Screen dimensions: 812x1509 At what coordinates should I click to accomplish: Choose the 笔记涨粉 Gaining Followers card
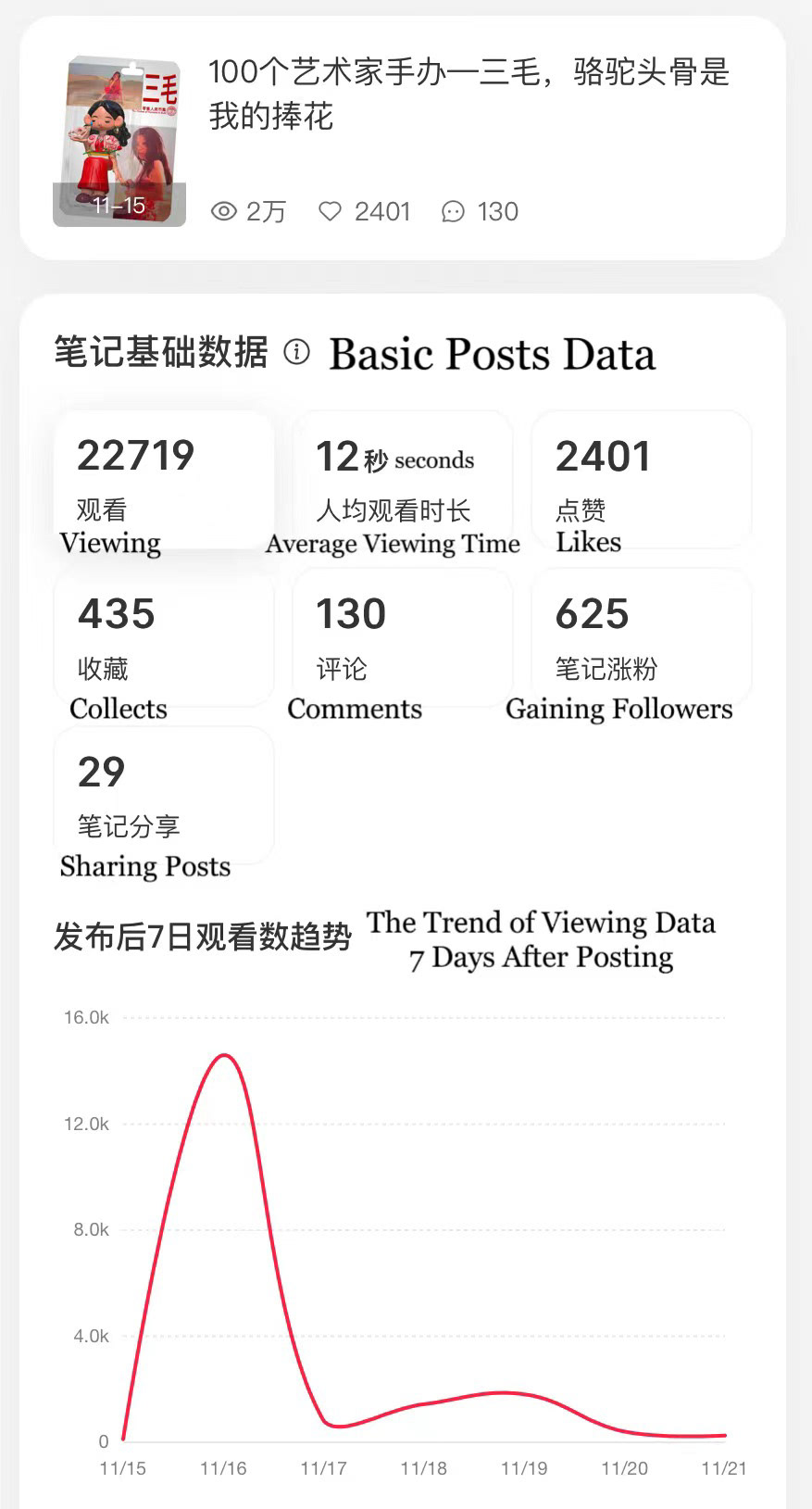[x=641, y=638]
